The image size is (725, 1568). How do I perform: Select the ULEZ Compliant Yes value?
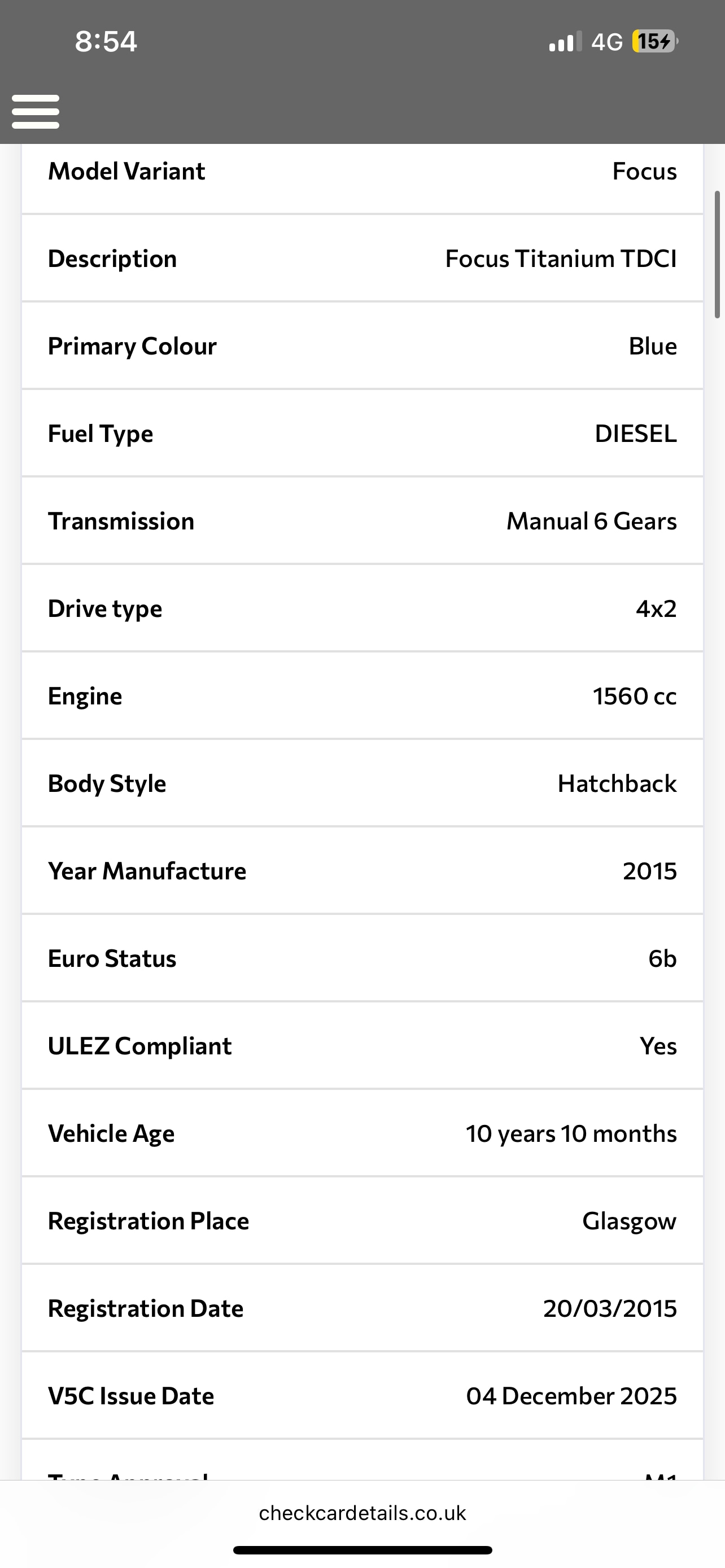(657, 1046)
